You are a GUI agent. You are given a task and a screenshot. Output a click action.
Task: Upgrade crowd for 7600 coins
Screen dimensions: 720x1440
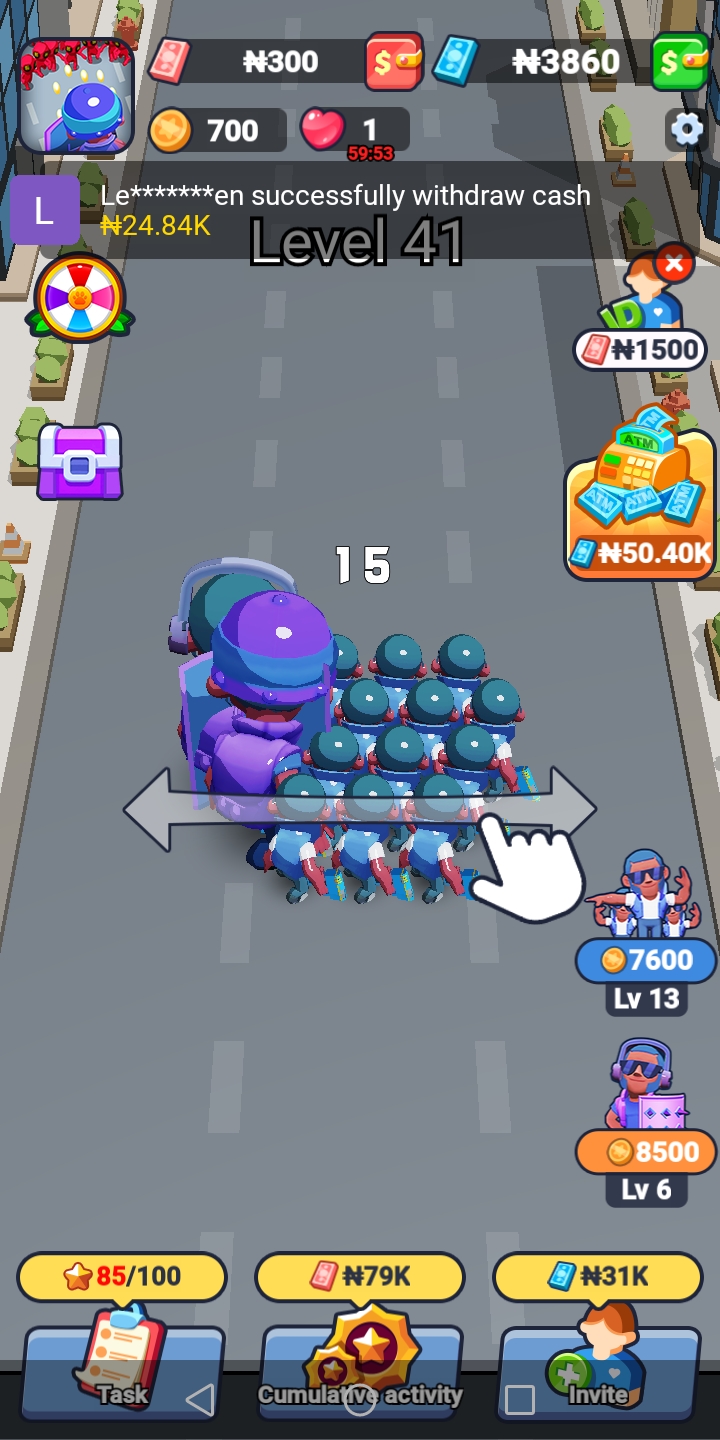pos(645,961)
